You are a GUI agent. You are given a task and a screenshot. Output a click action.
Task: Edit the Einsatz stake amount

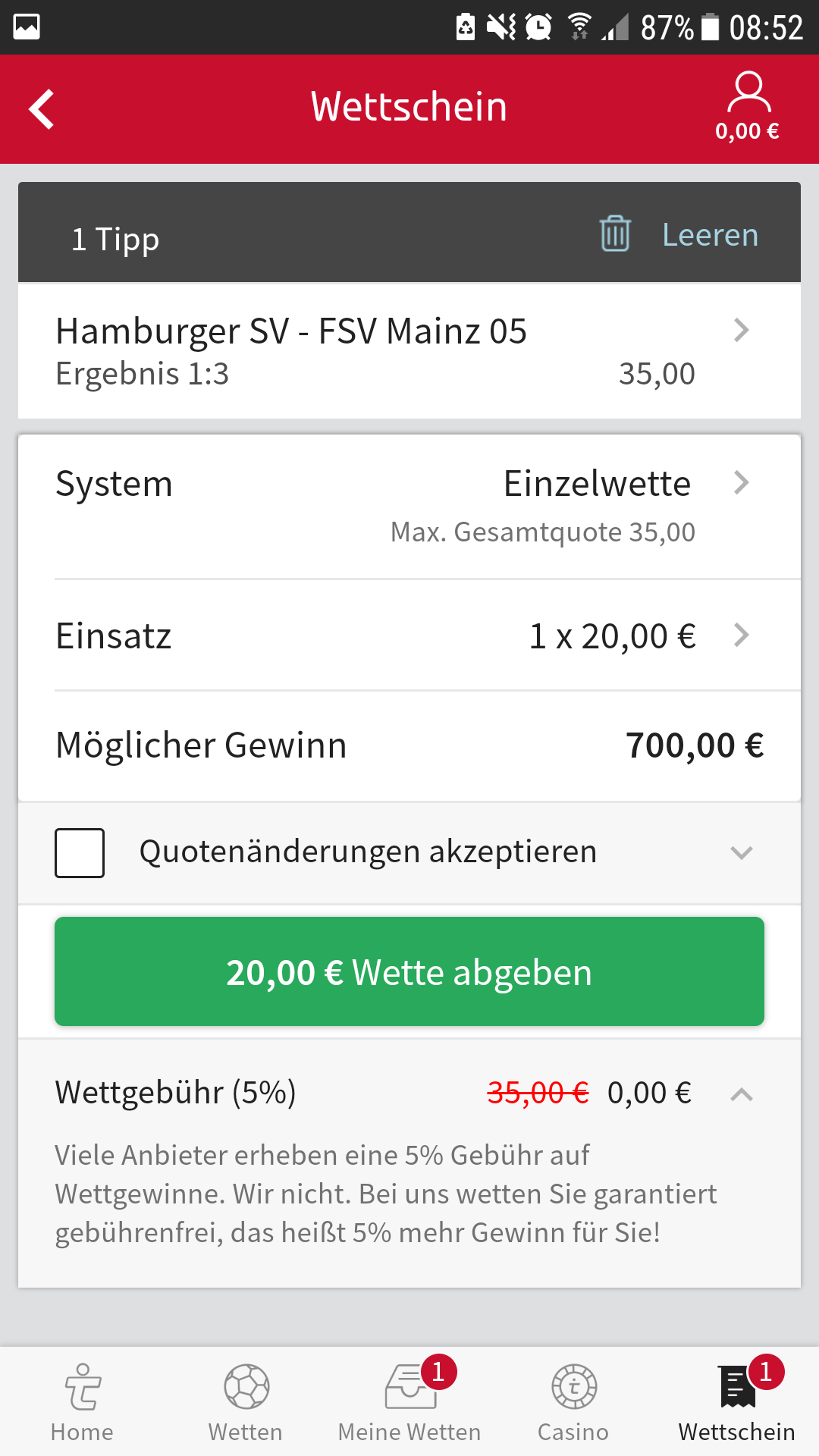(409, 635)
